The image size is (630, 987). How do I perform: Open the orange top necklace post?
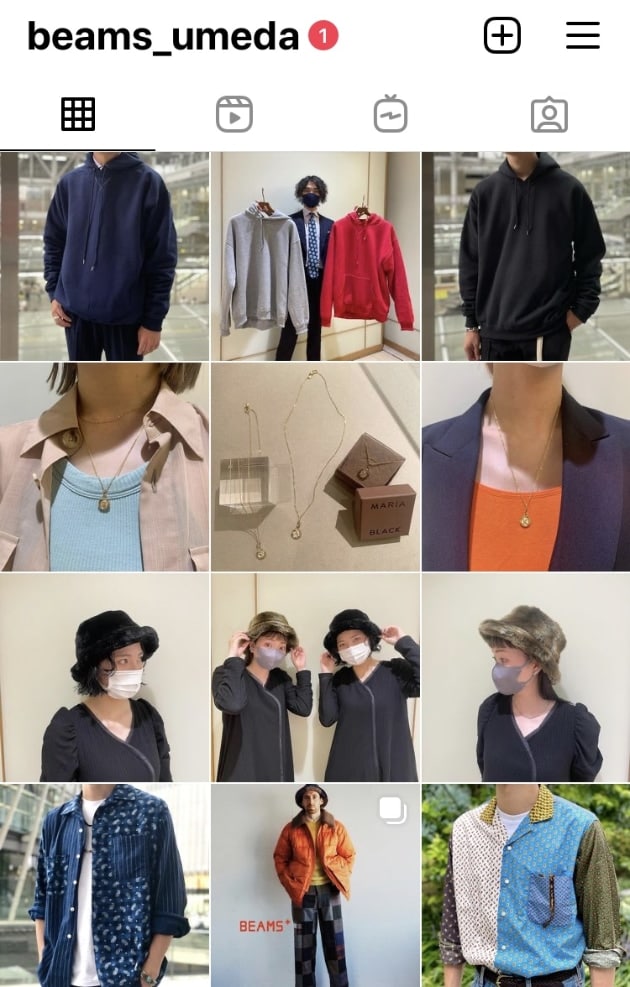coord(526,467)
